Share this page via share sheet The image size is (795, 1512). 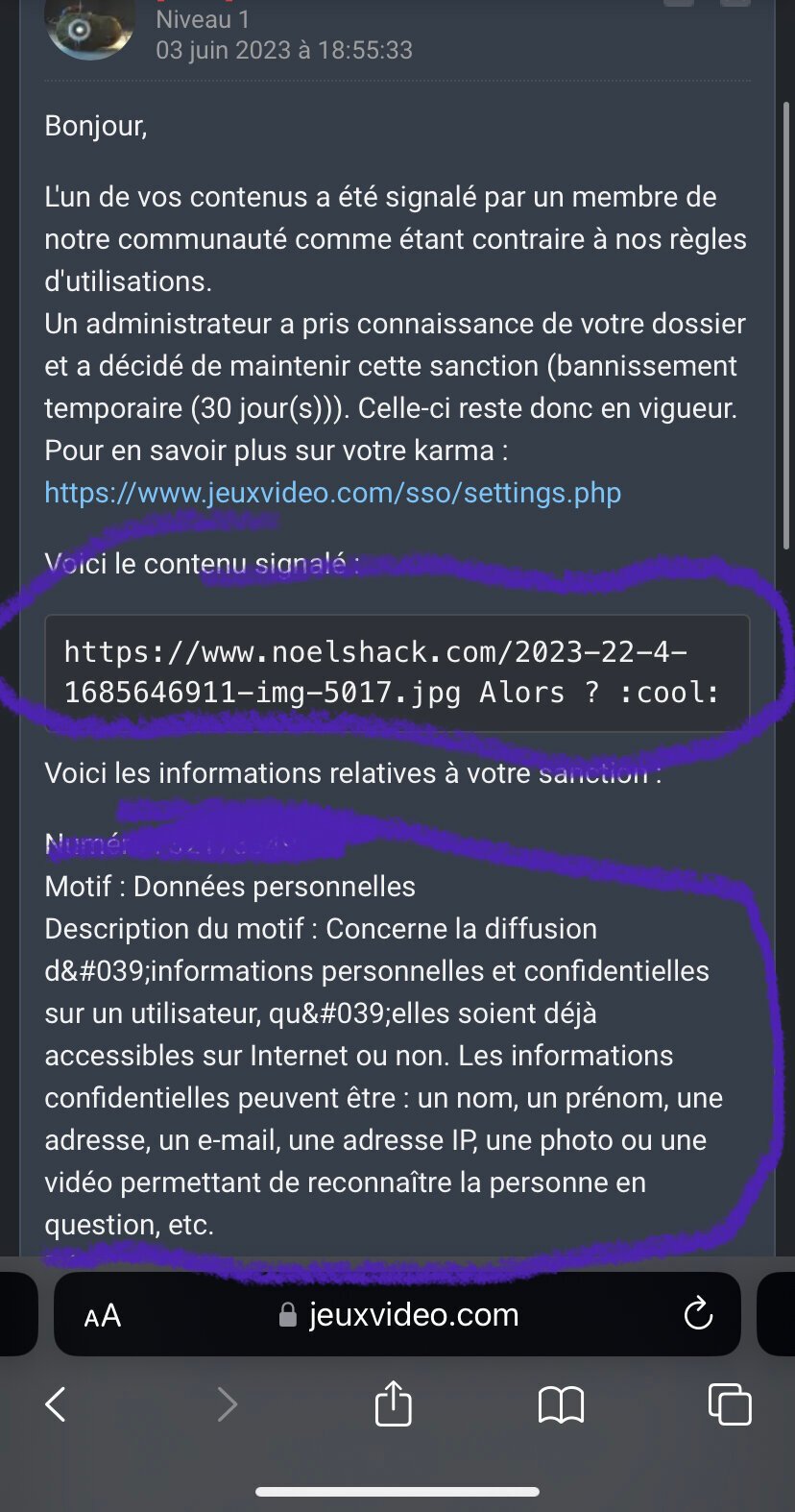(393, 1404)
